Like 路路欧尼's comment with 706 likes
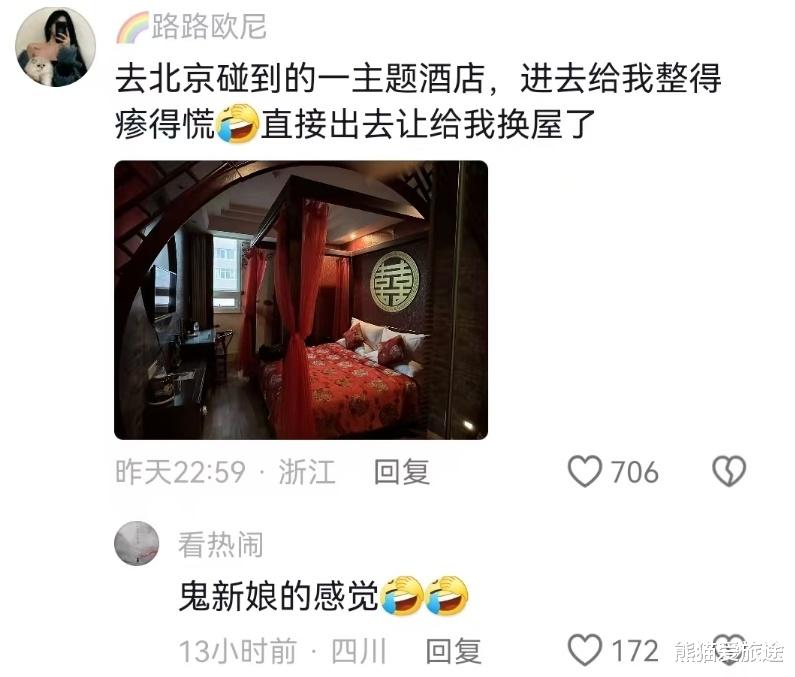Screen dimensions: 795x677 coord(585,472)
